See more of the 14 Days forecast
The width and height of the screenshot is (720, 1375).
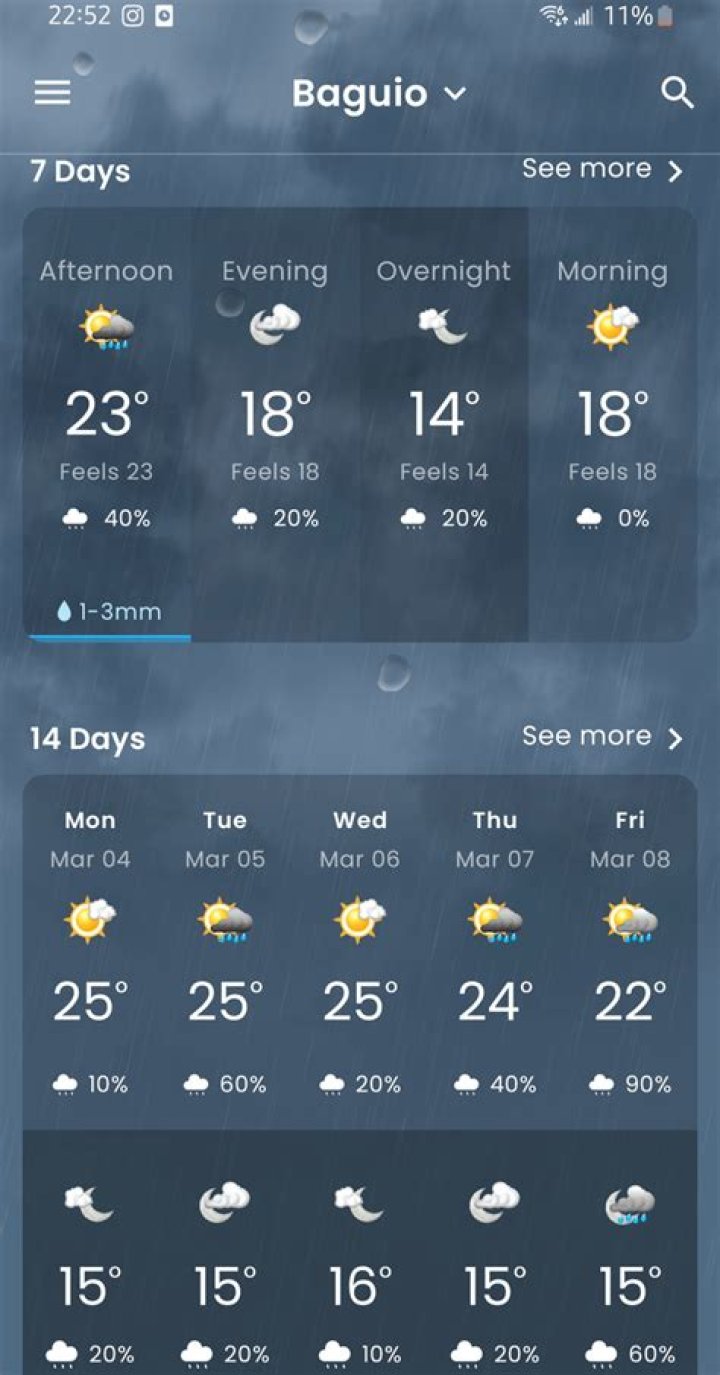coord(602,737)
